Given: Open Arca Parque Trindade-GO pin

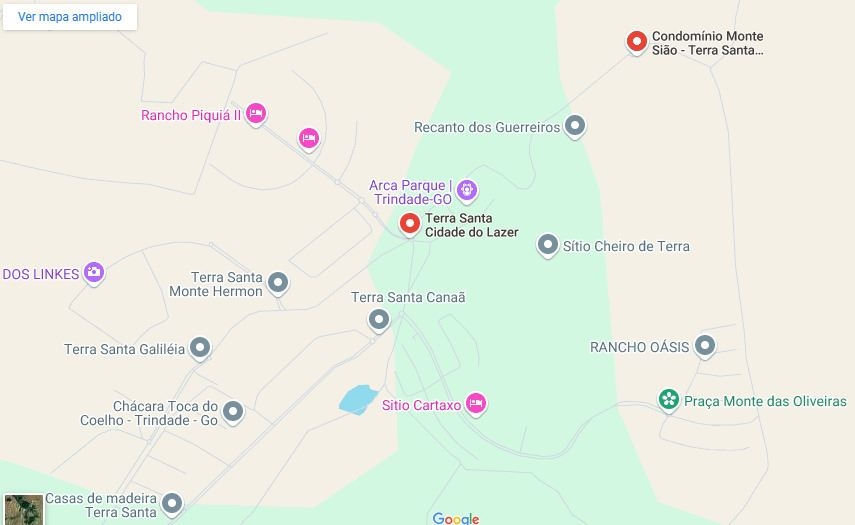Looking at the screenshot, I should 467,189.
